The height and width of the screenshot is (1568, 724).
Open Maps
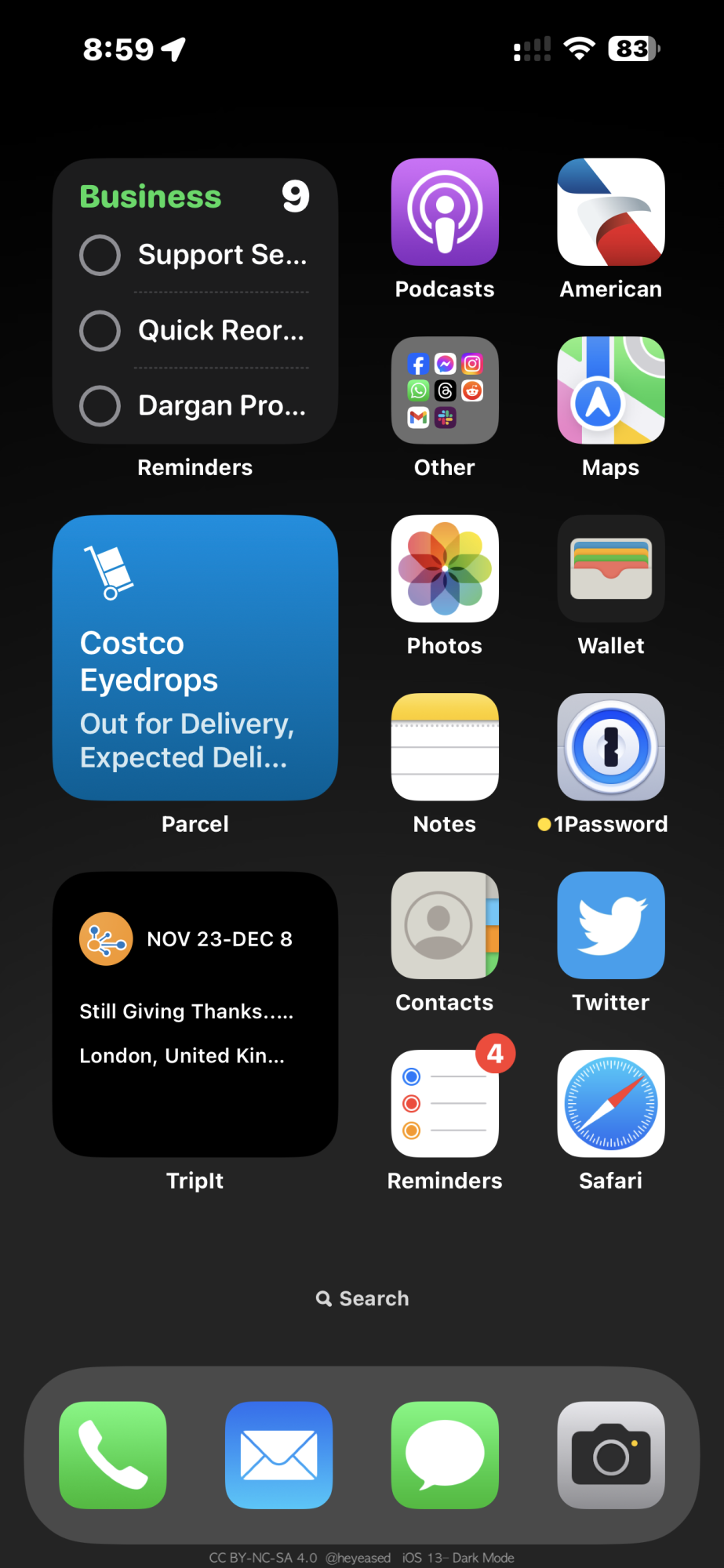(x=611, y=390)
